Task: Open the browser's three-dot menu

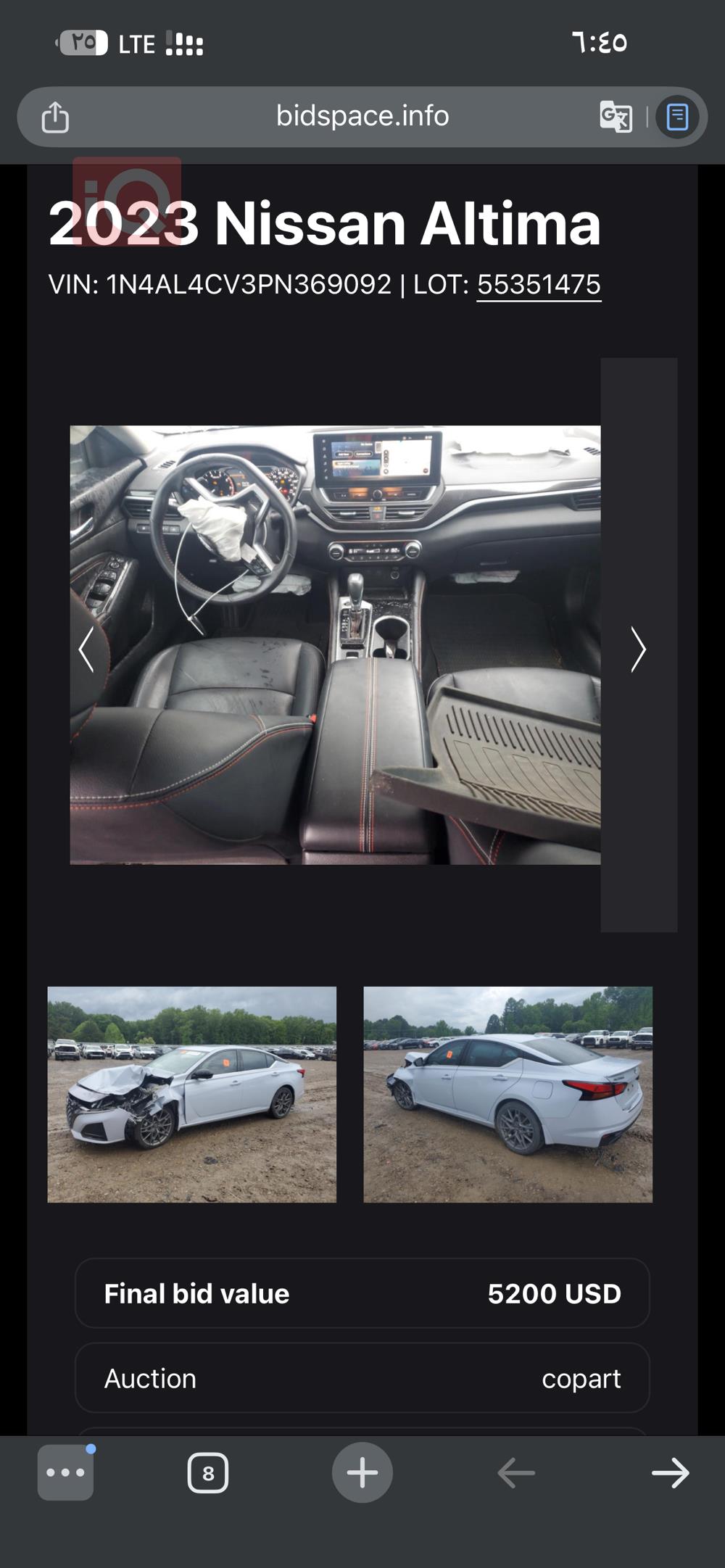Action: click(65, 1472)
